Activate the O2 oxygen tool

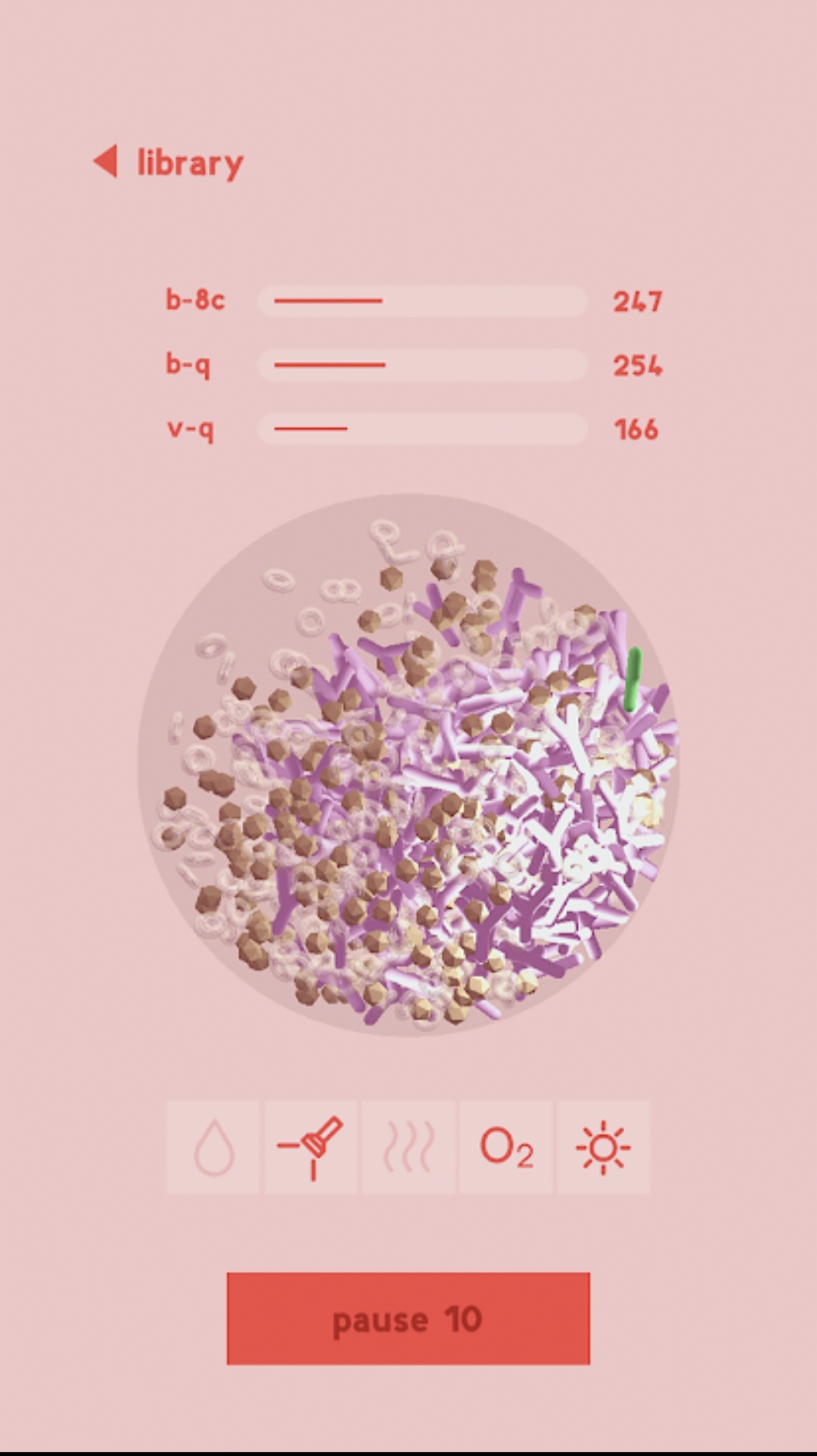pos(506,1147)
